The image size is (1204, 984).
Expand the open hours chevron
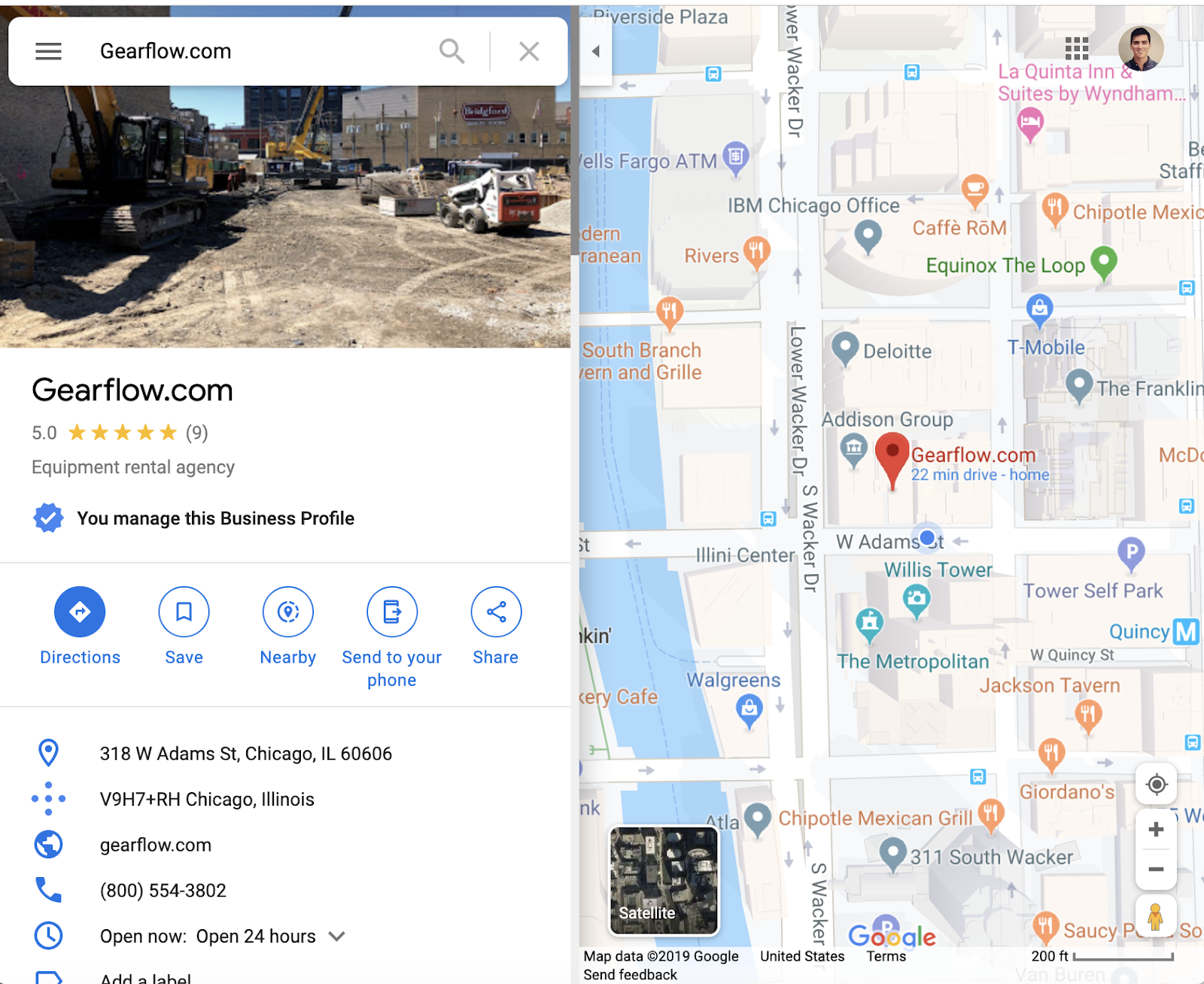coord(337,936)
